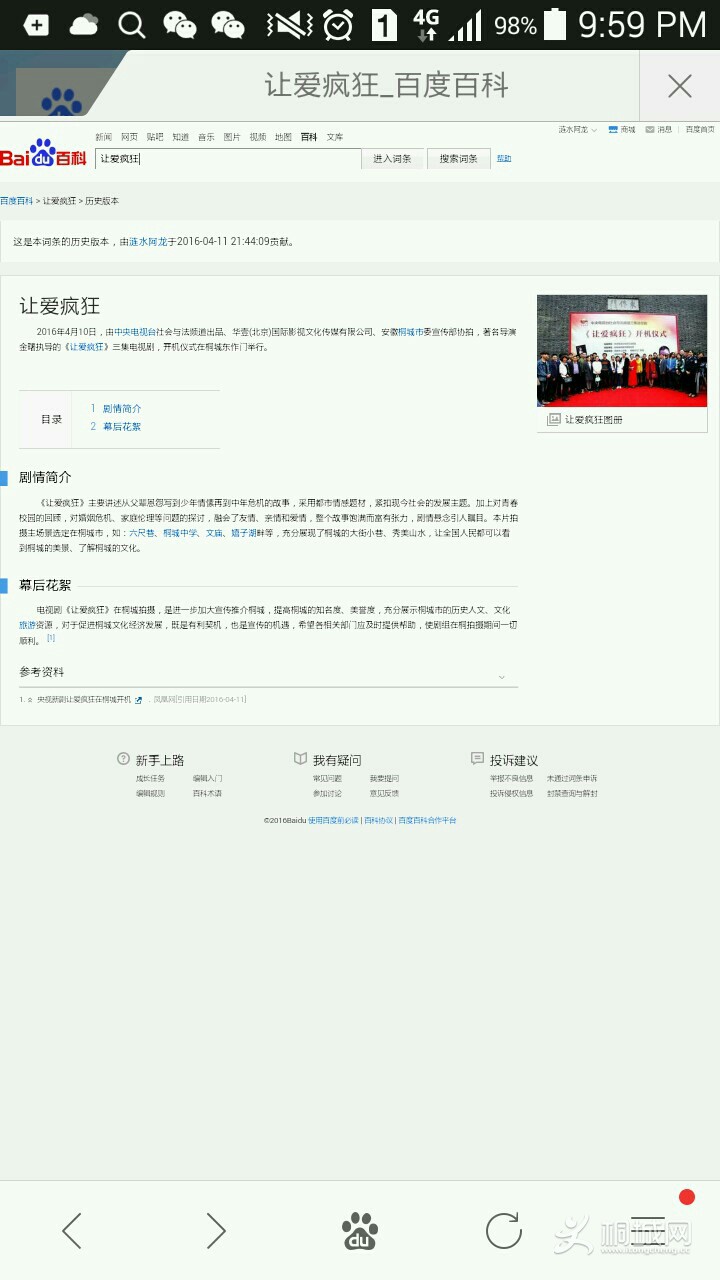720x1280 pixels.
Task: Reload the current page
Action: click(x=503, y=1230)
